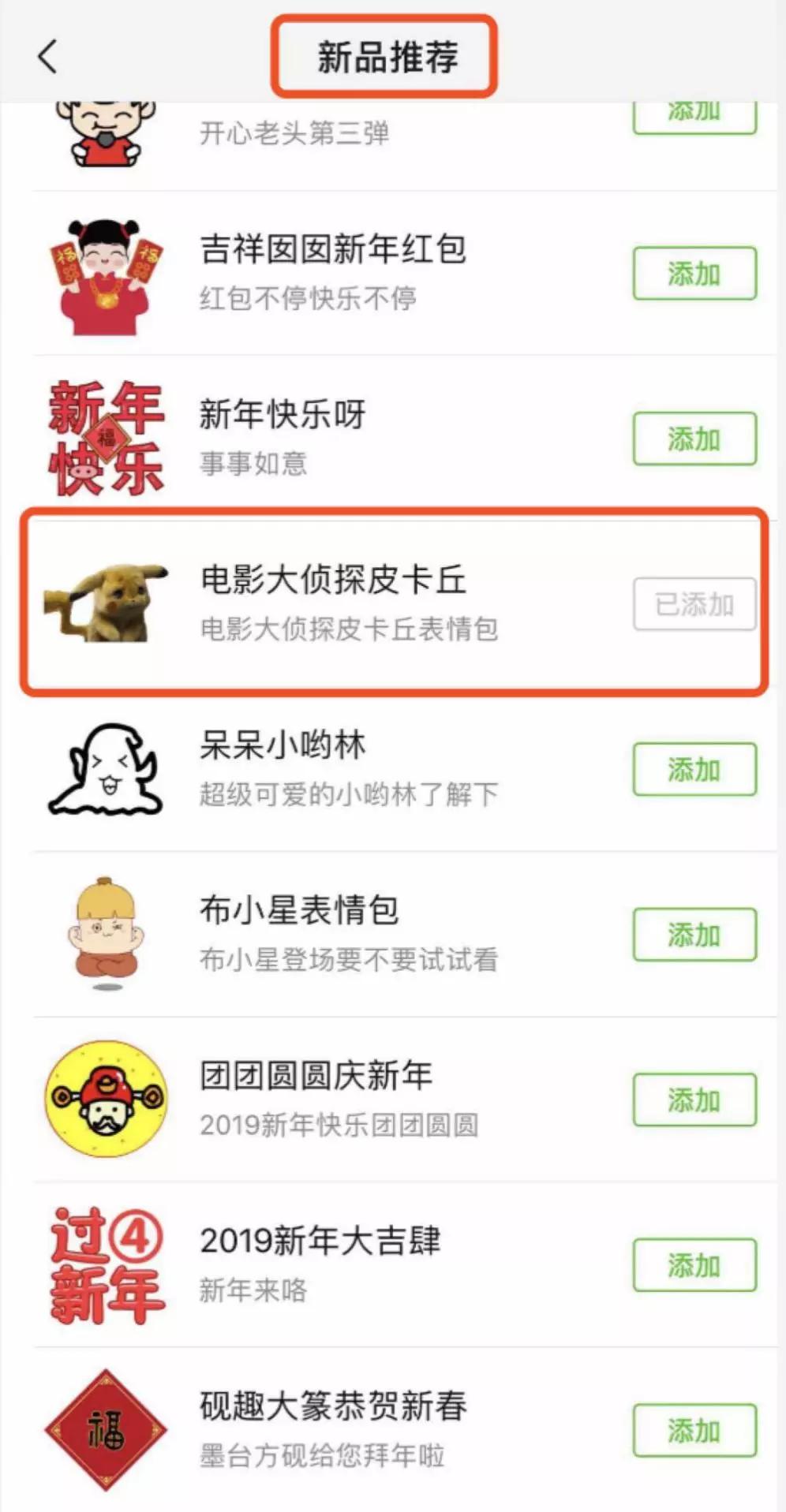Open the 新年快乐呀 sticker thumbnail
Screen dimensions: 786x1512
[x=105, y=434]
